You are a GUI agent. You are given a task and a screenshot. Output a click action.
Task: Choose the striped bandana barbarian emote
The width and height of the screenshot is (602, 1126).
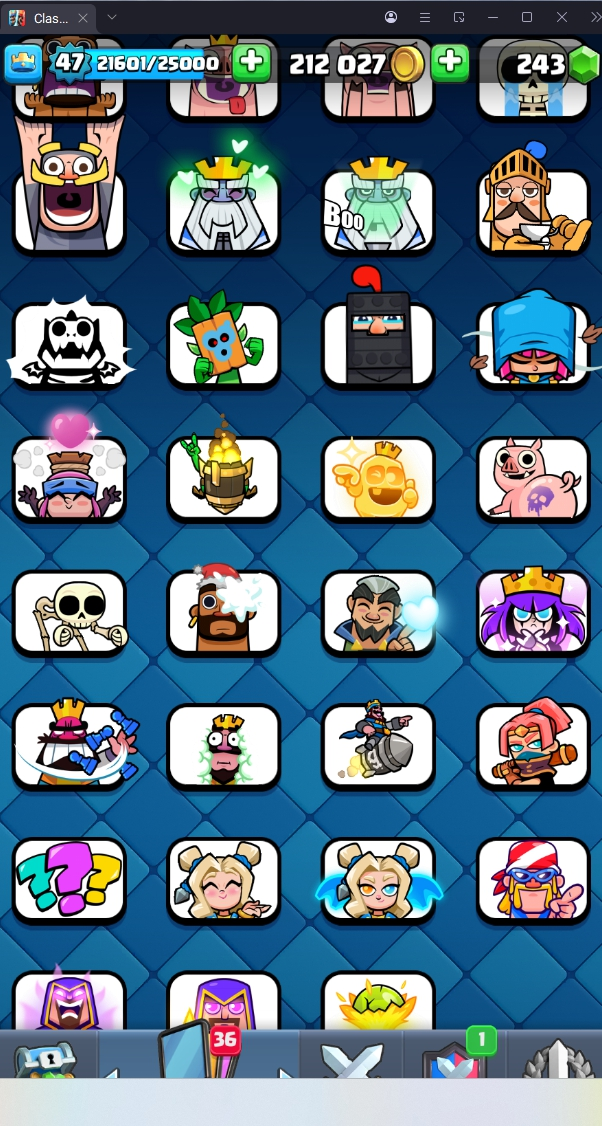532,879
